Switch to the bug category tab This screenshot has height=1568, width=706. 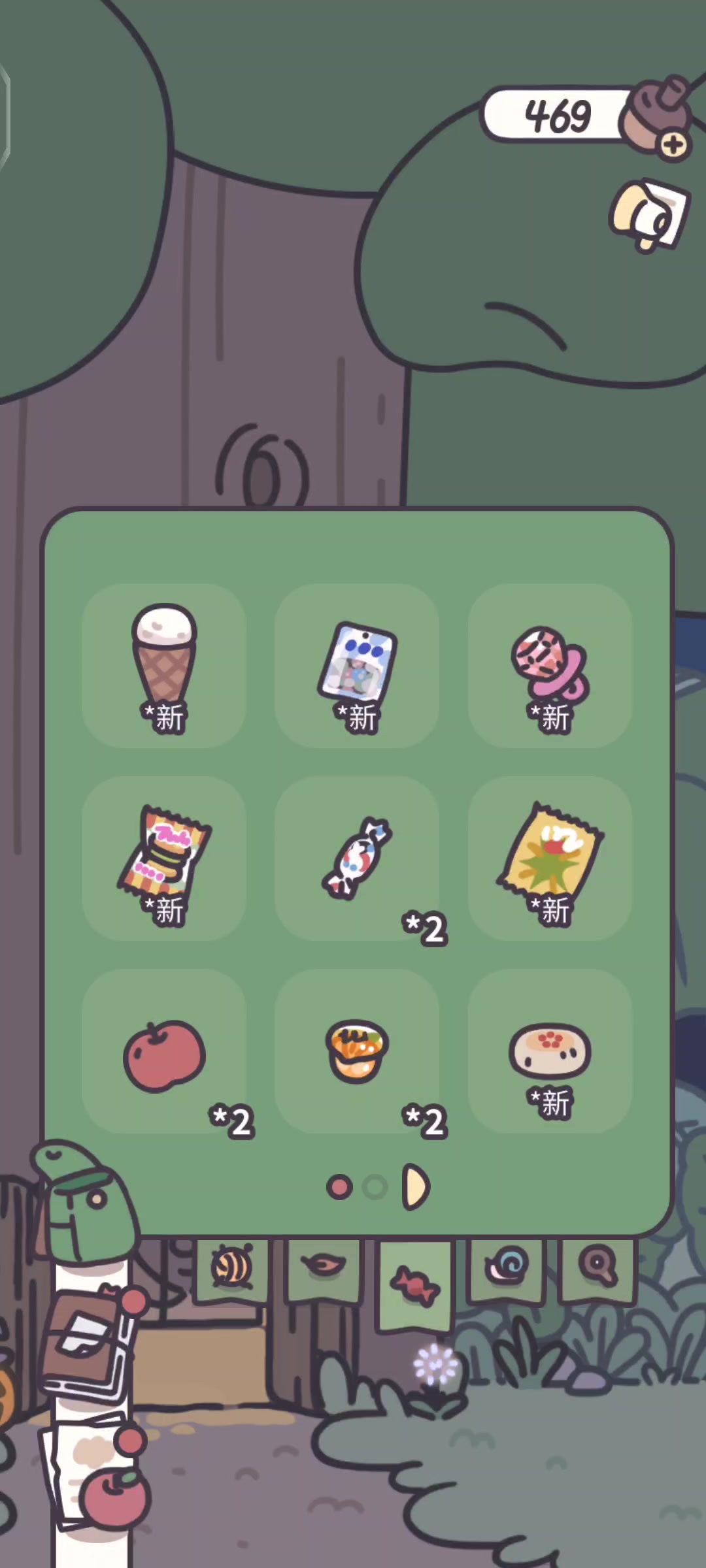[x=232, y=1269]
